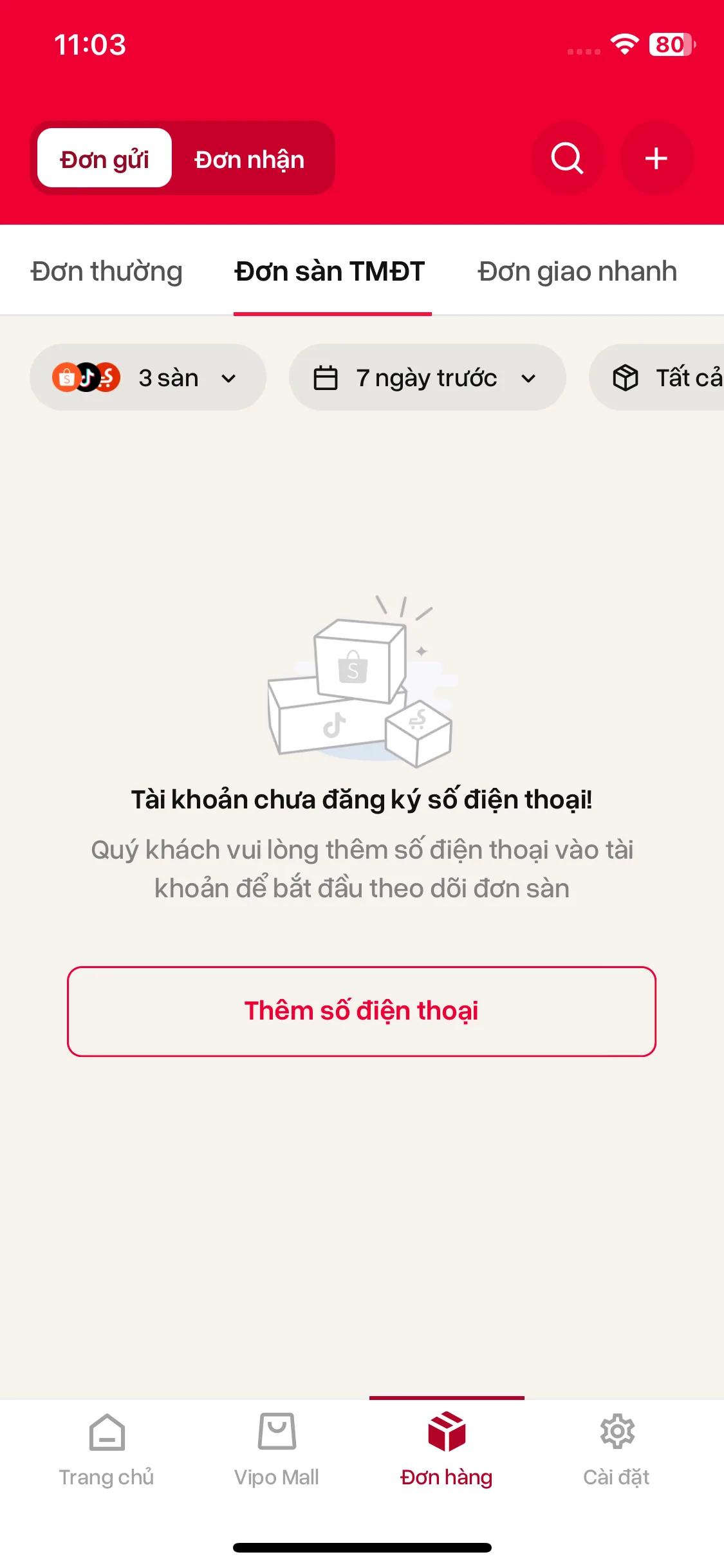Viewport: 724px width, 1568px height.
Task: Expand the 7 ngày trước date filter
Action: click(x=427, y=378)
